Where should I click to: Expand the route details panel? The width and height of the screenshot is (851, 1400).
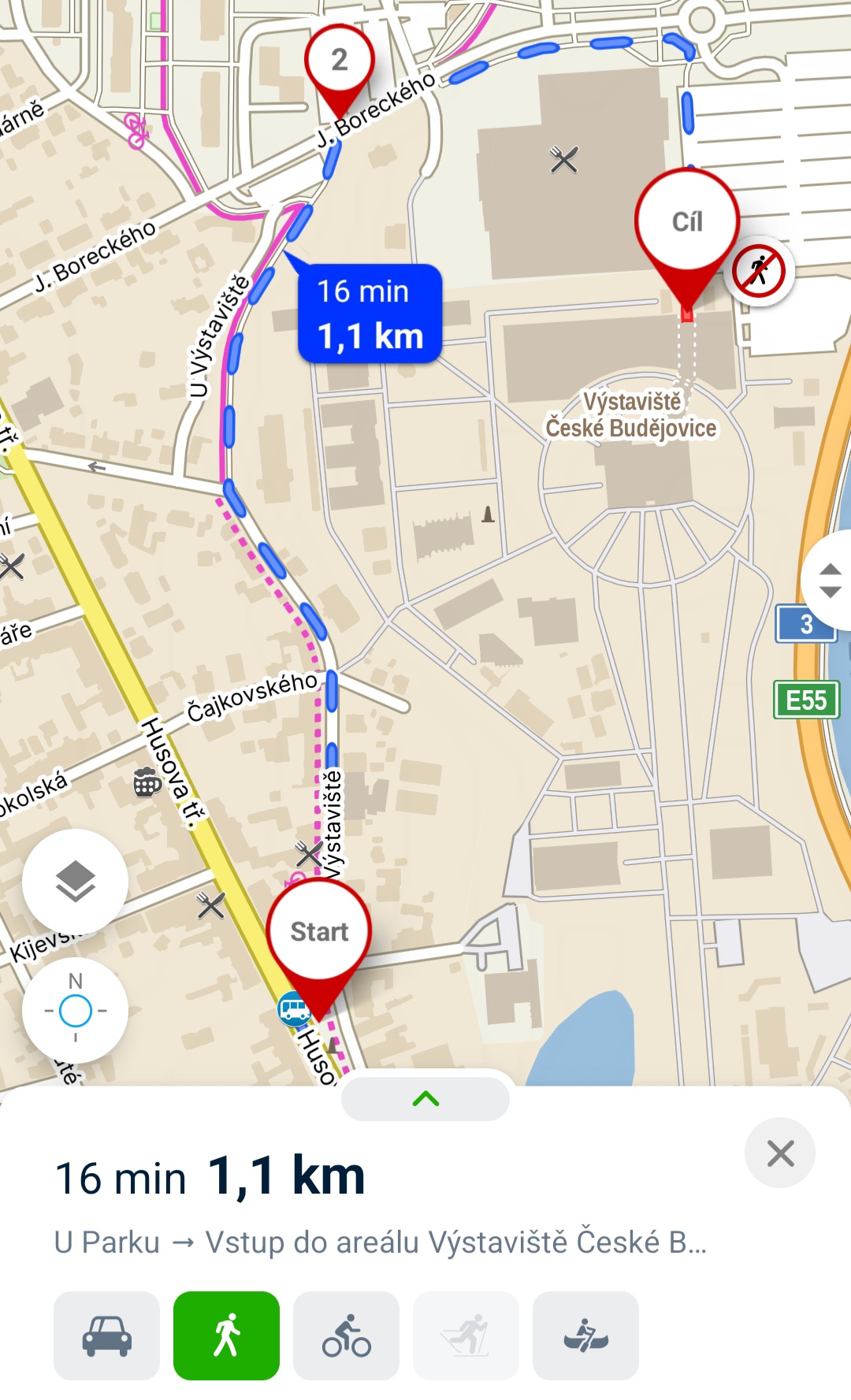[x=425, y=1098]
